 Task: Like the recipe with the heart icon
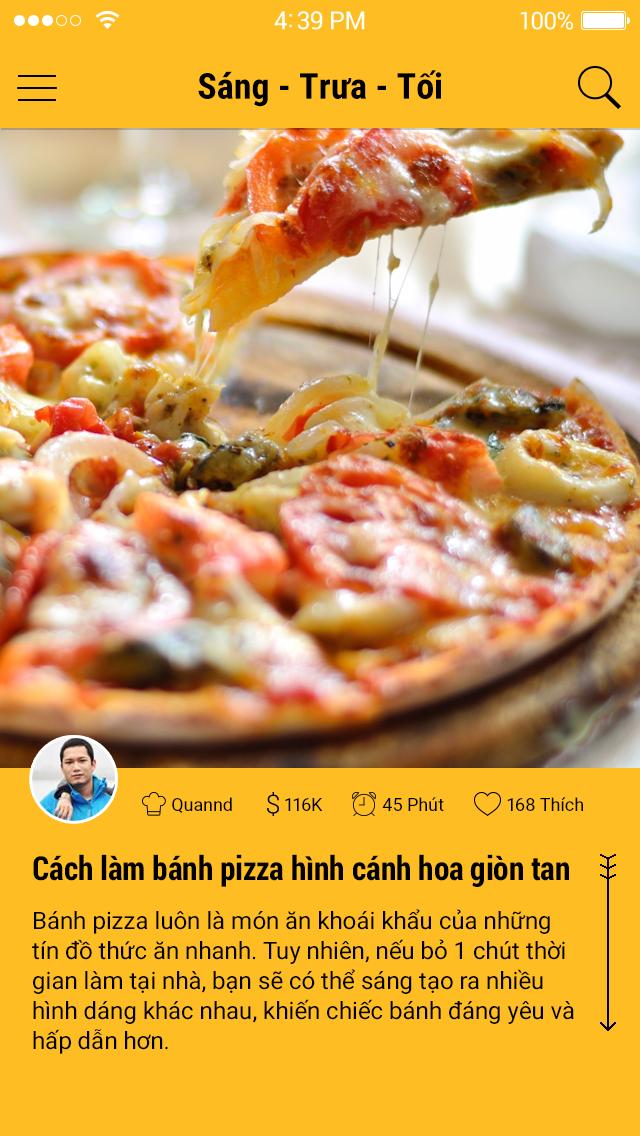tap(487, 804)
